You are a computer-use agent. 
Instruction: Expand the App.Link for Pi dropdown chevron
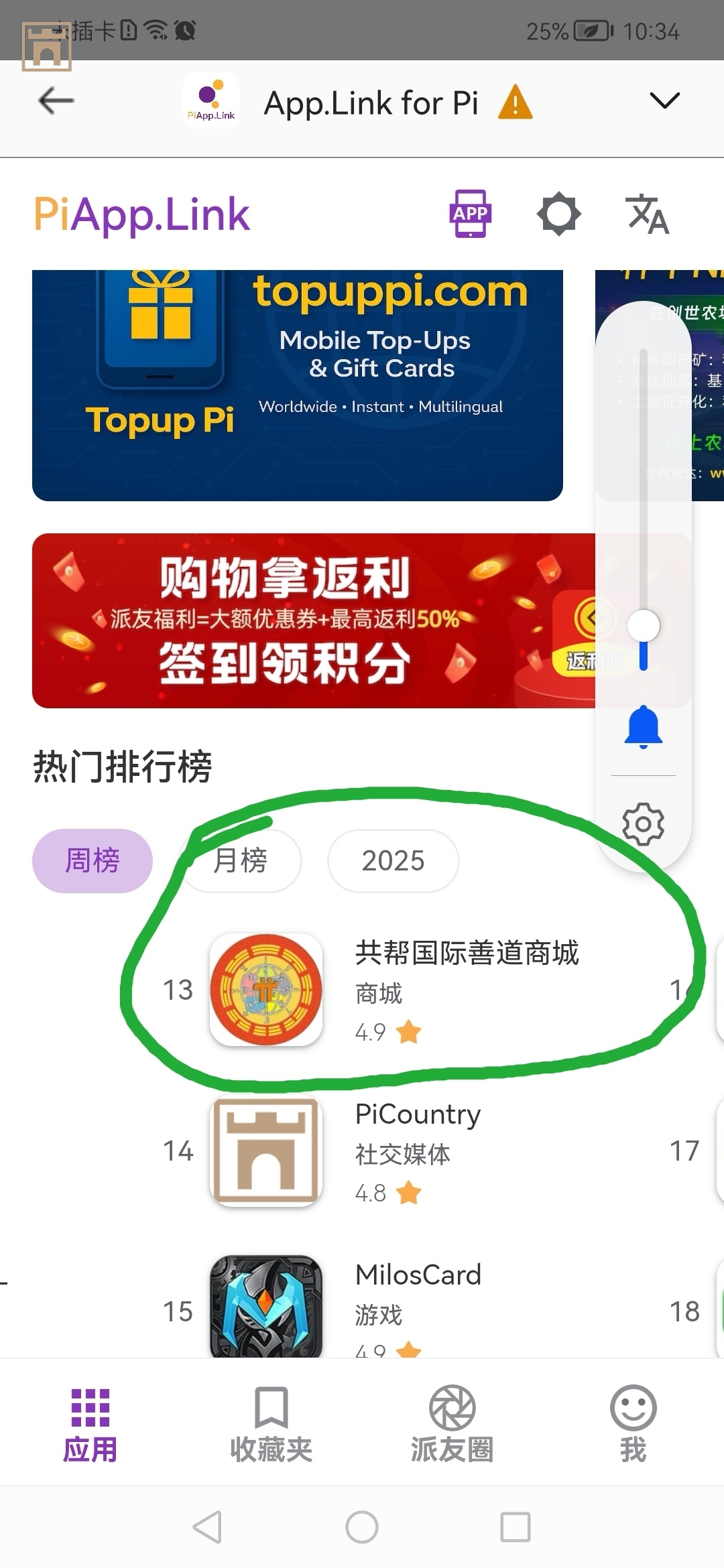(664, 101)
